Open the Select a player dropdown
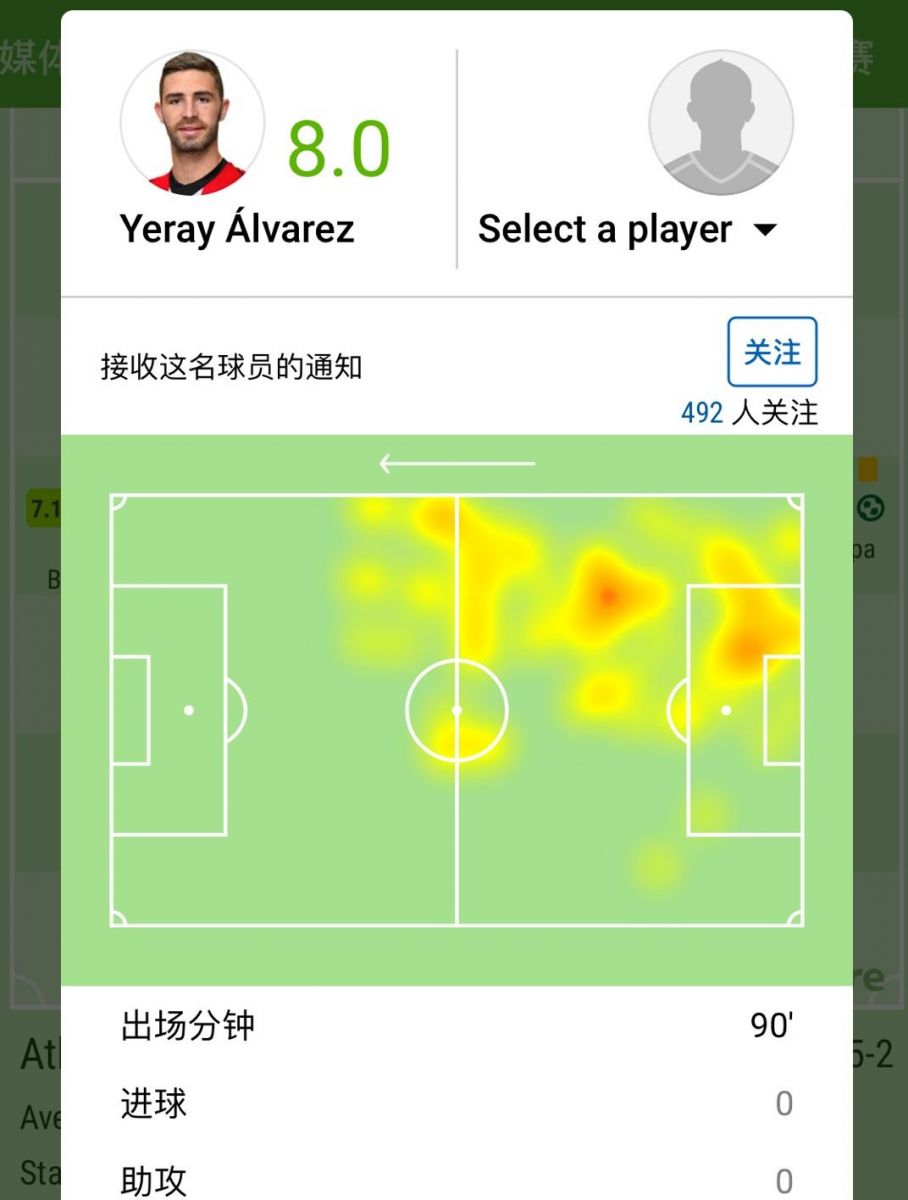908x1200 pixels. (627, 230)
